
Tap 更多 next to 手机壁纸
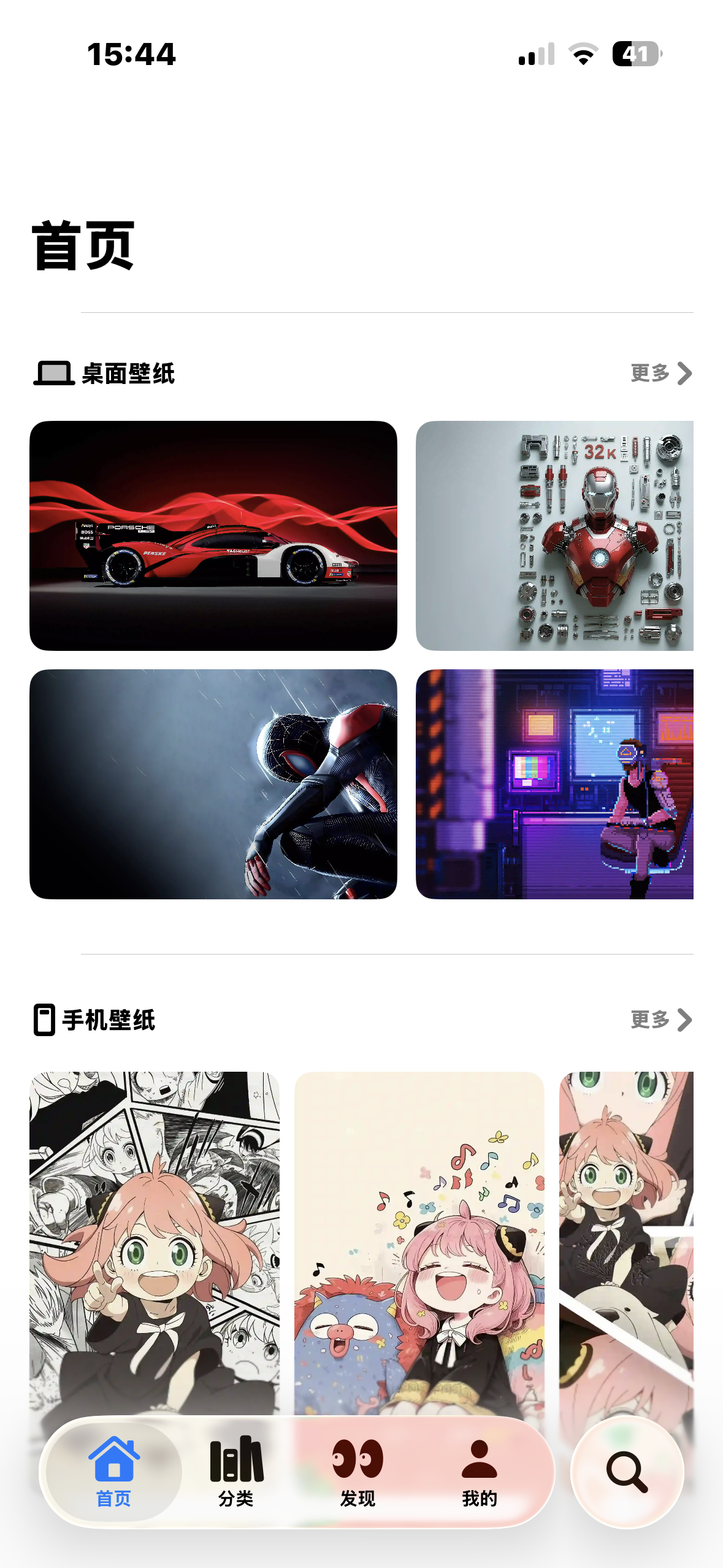click(x=661, y=1020)
